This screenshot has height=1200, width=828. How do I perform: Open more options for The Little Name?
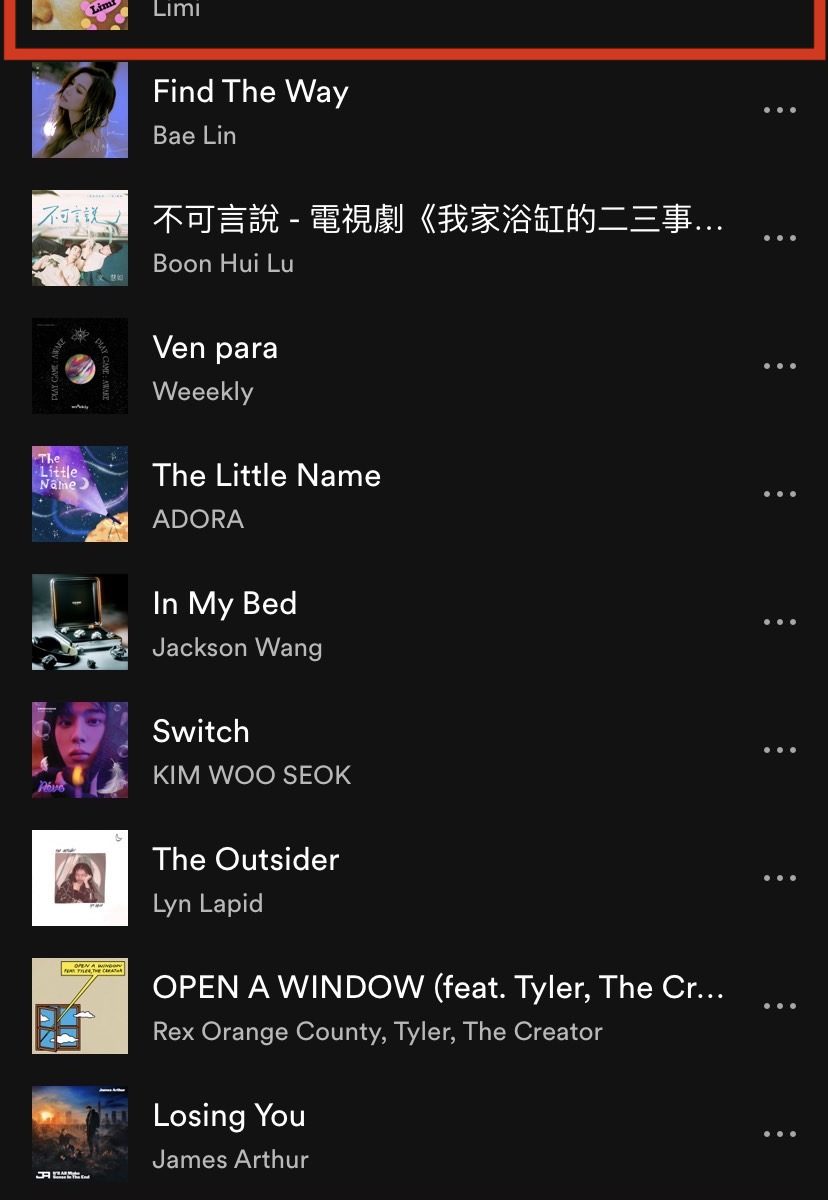[x=779, y=494]
